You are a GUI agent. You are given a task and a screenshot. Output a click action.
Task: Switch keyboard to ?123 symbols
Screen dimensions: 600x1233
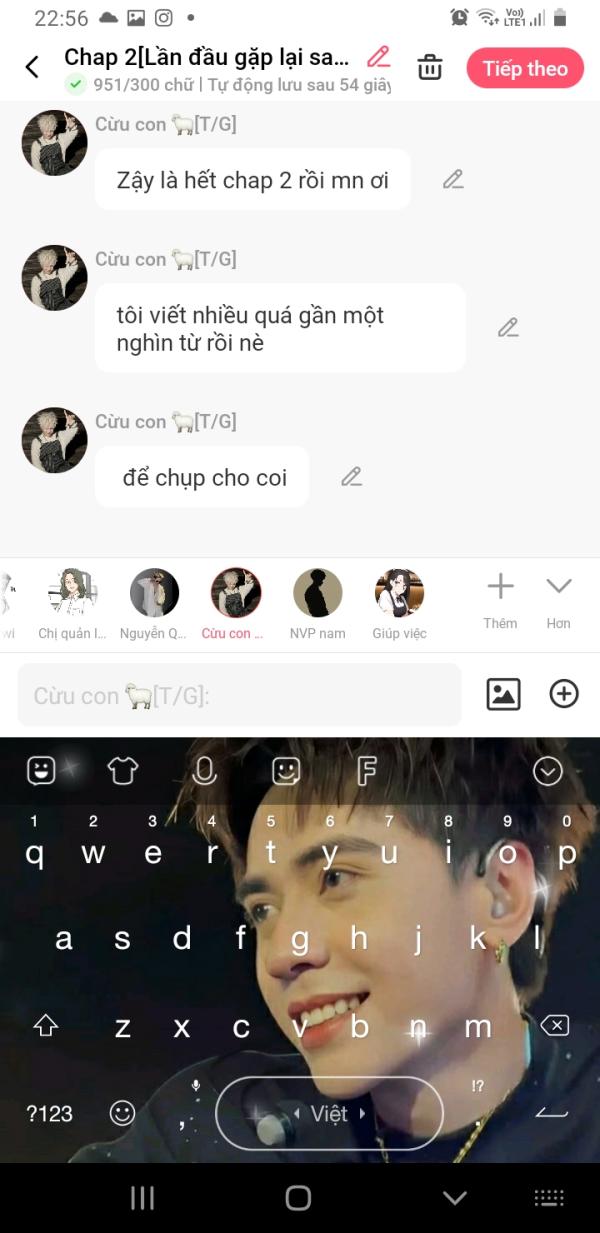pyautogui.click(x=49, y=1113)
